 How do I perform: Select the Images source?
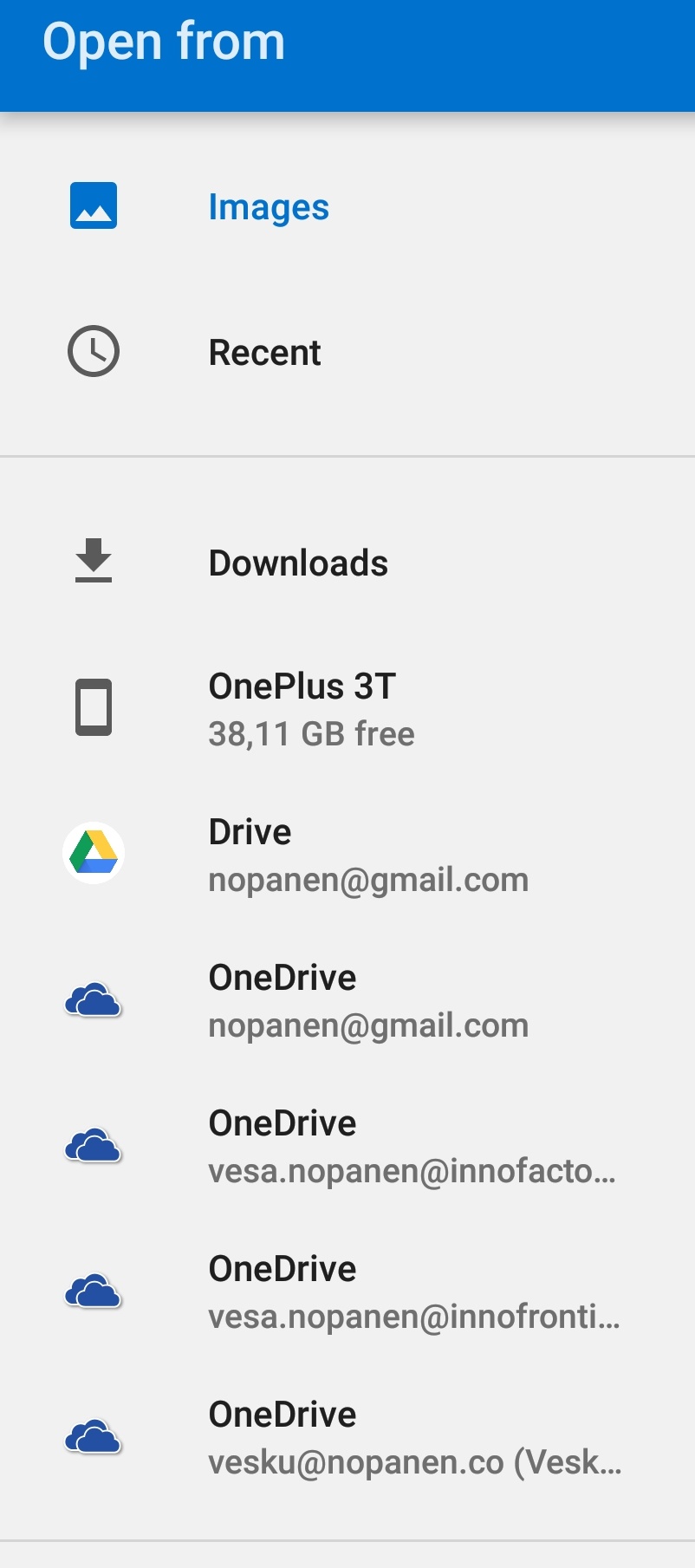coord(269,207)
